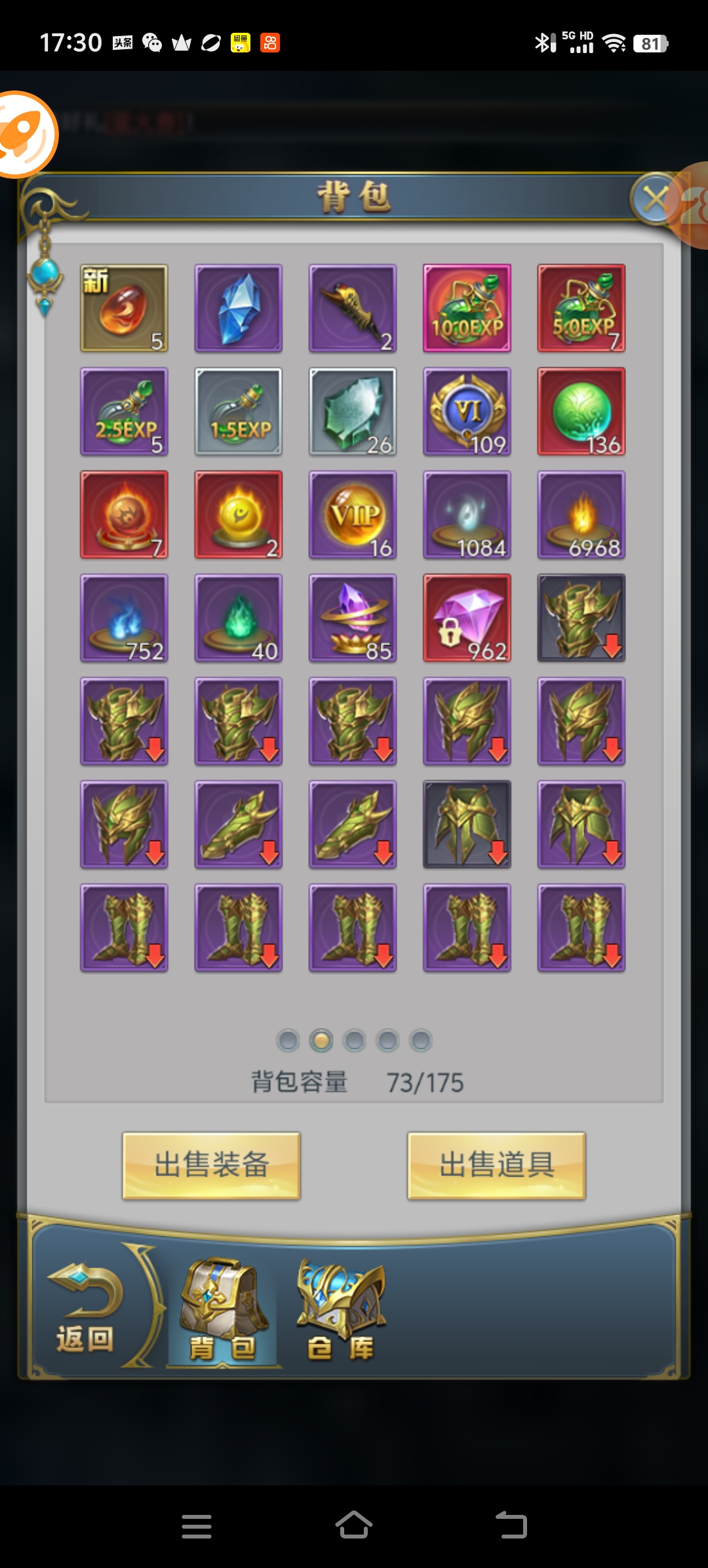Tap the new red egg item

tap(124, 308)
